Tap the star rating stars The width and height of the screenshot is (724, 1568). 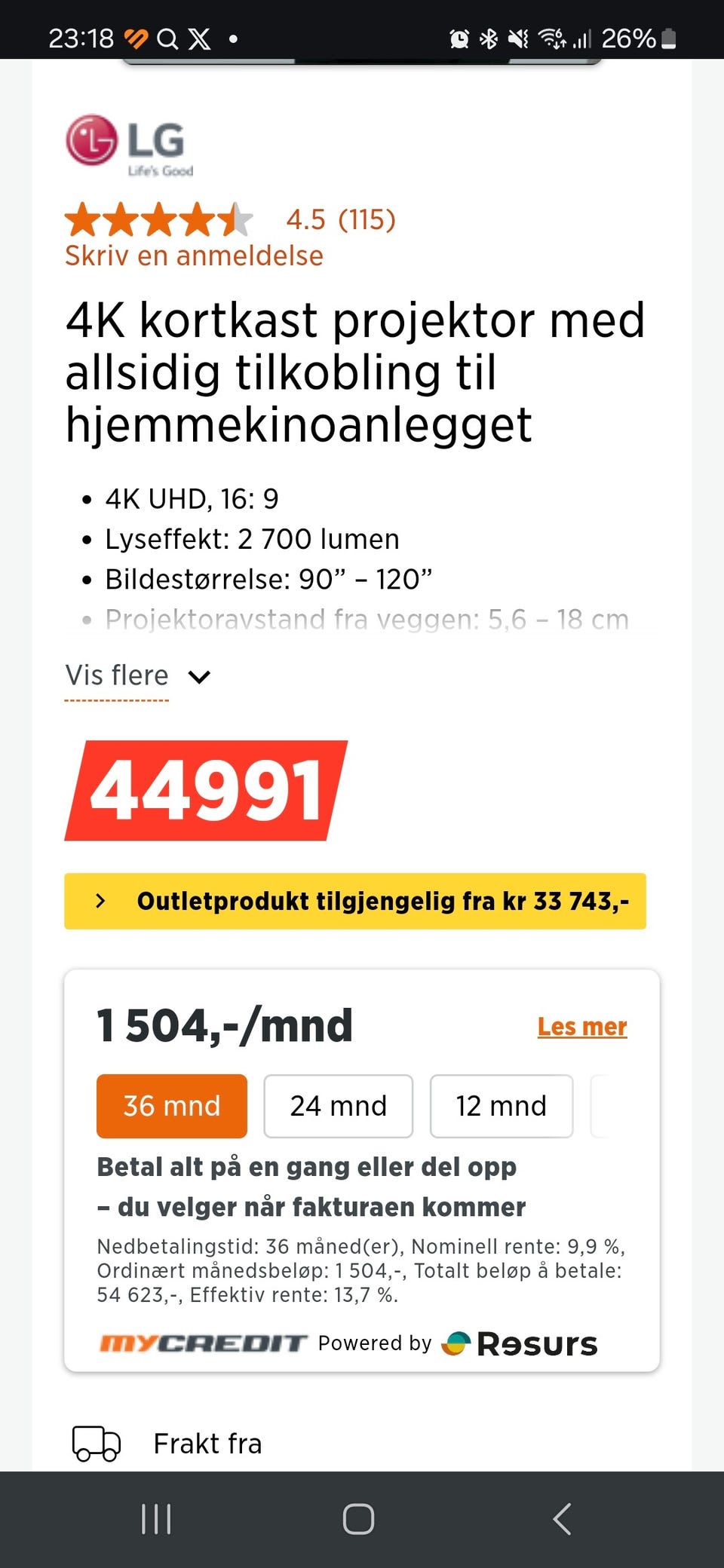pos(158,220)
